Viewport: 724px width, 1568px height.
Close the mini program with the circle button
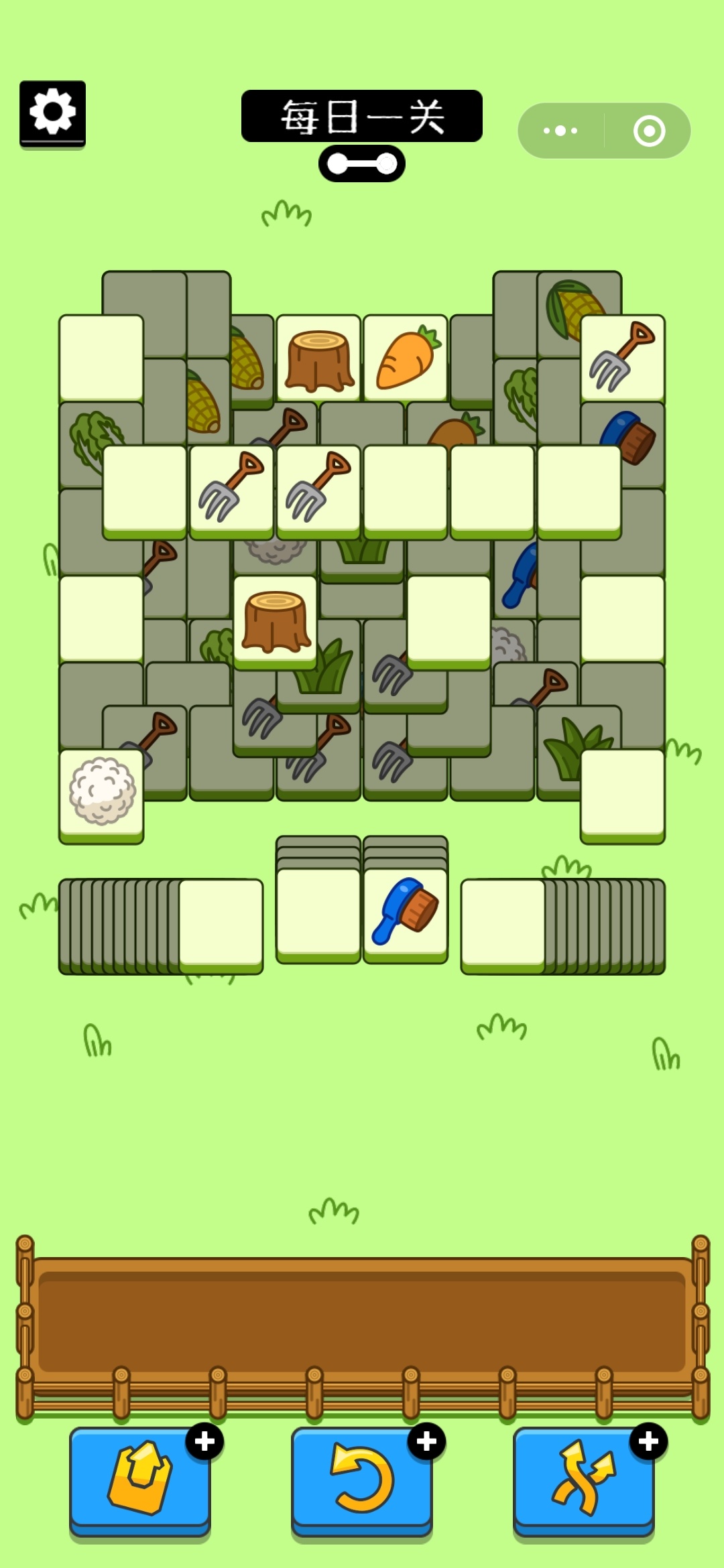649,131
